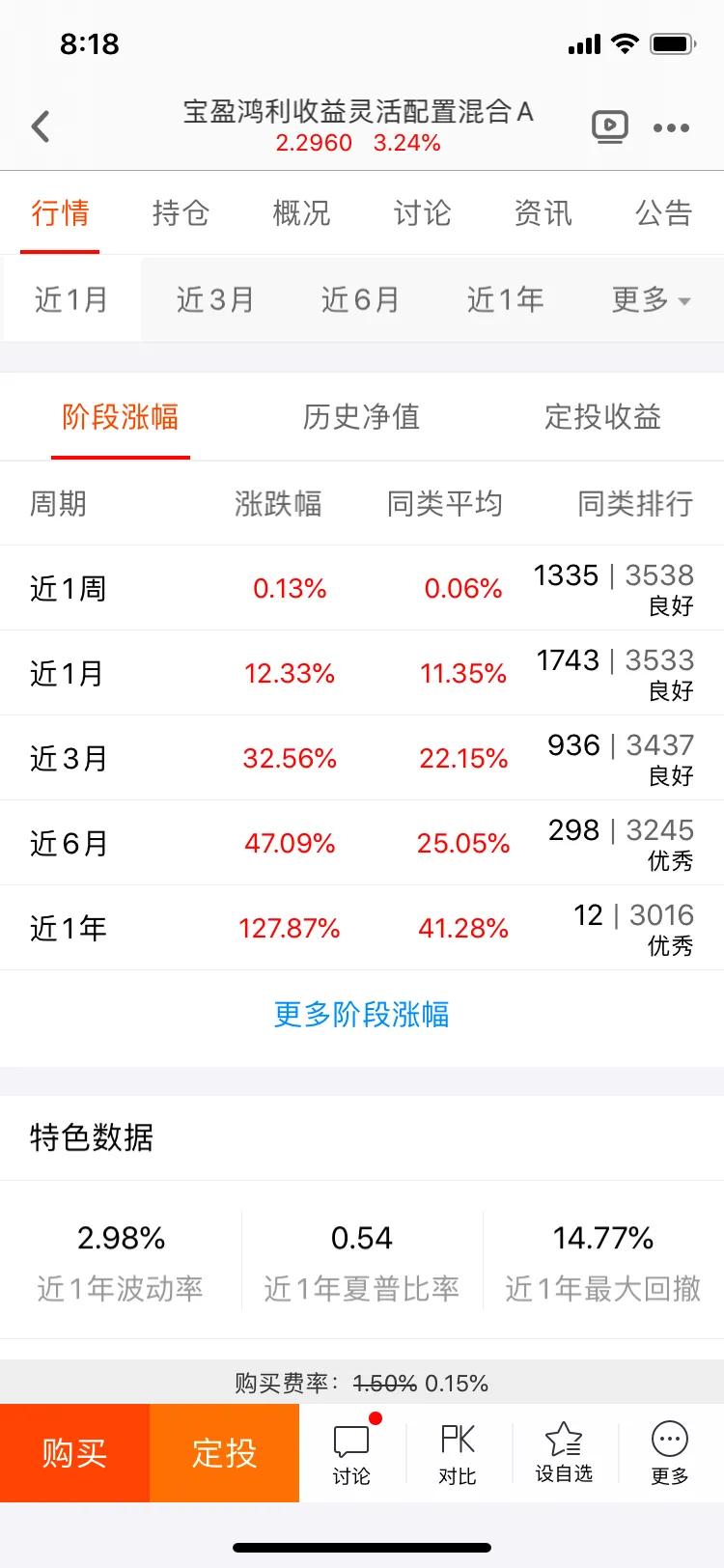The width and height of the screenshot is (724, 1568).
Task: Enable the 定投收益 view
Action: pos(601,417)
